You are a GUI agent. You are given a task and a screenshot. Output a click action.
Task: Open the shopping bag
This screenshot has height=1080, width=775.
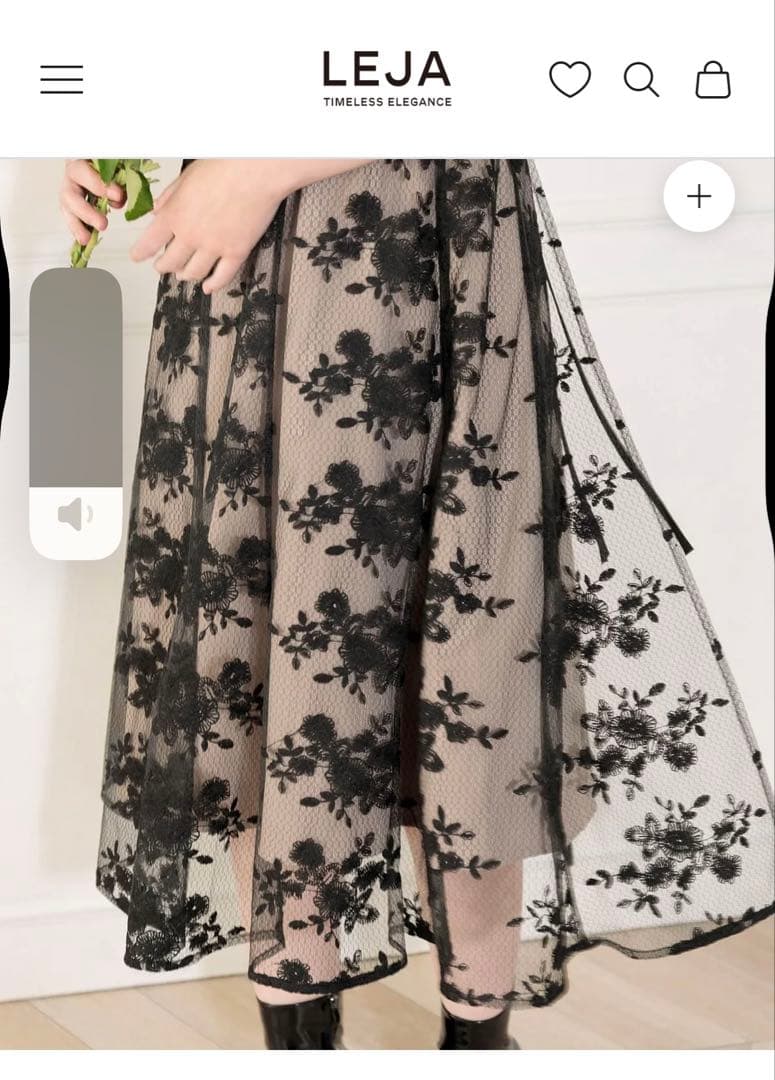click(713, 80)
